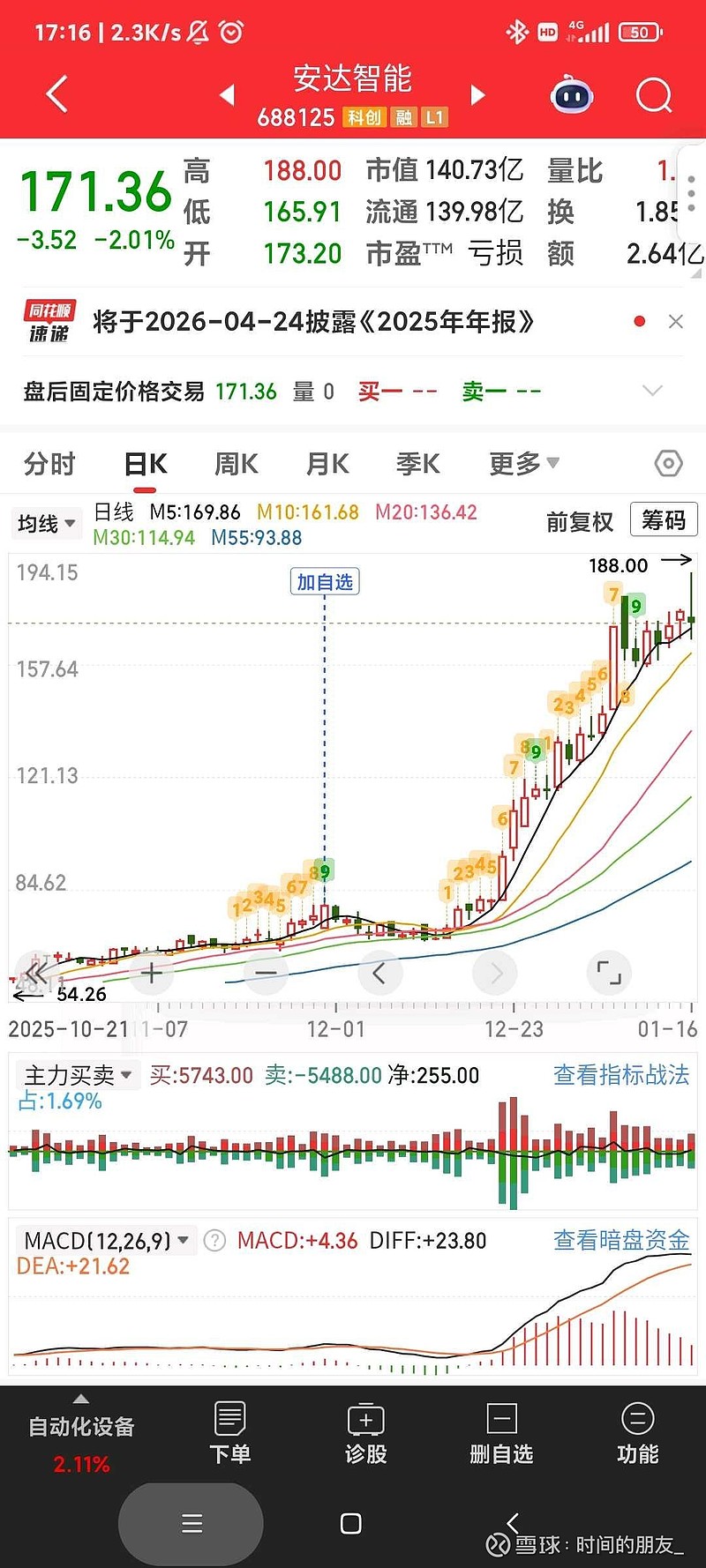
Task: Open chart settings via the target icon
Action: click(667, 462)
